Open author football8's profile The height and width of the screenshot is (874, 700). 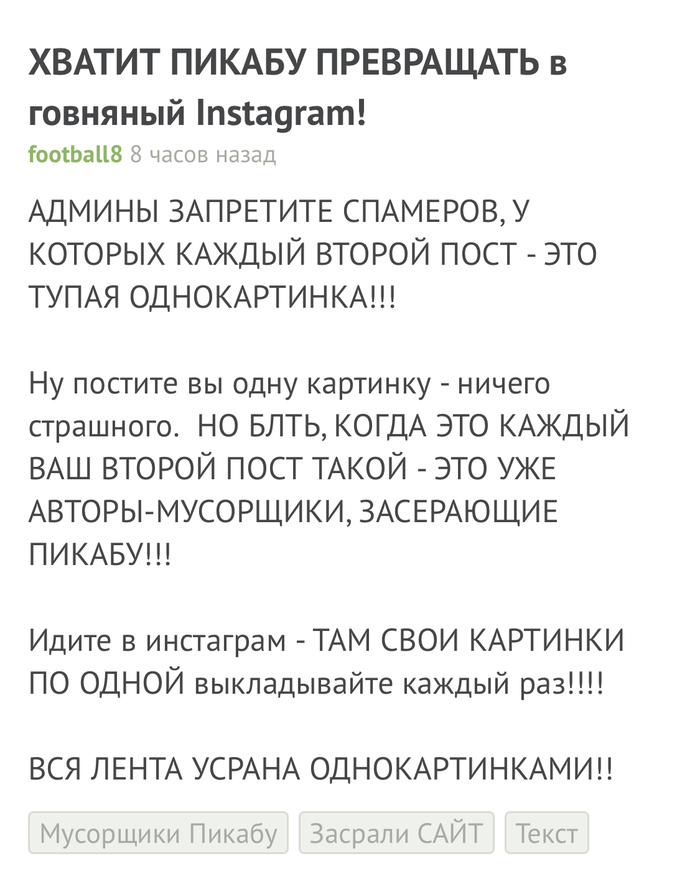tap(76, 155)
